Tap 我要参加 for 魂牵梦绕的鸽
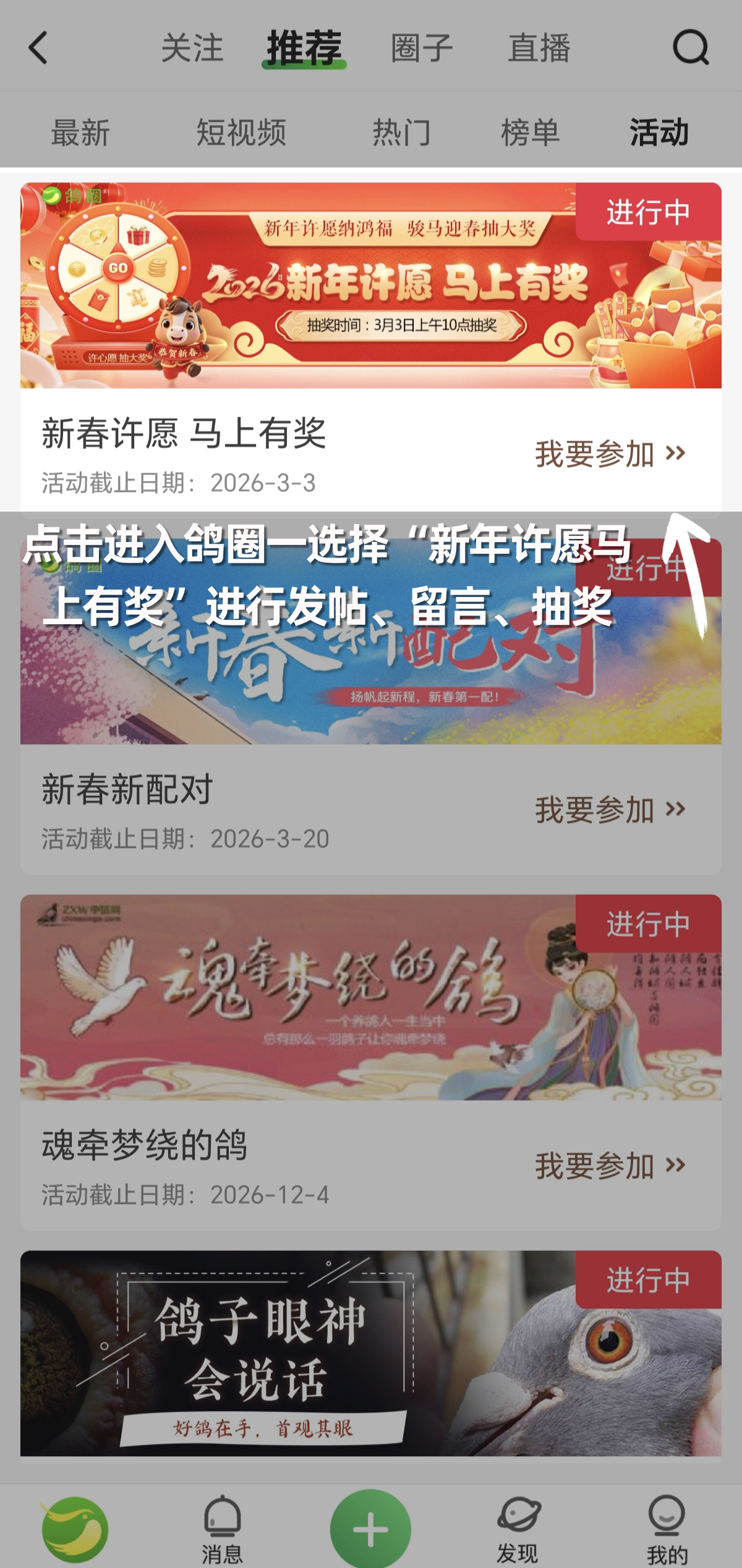The width and height of the screenshot is (742, 1568). pyautogui.click(x=610, y=1166)
